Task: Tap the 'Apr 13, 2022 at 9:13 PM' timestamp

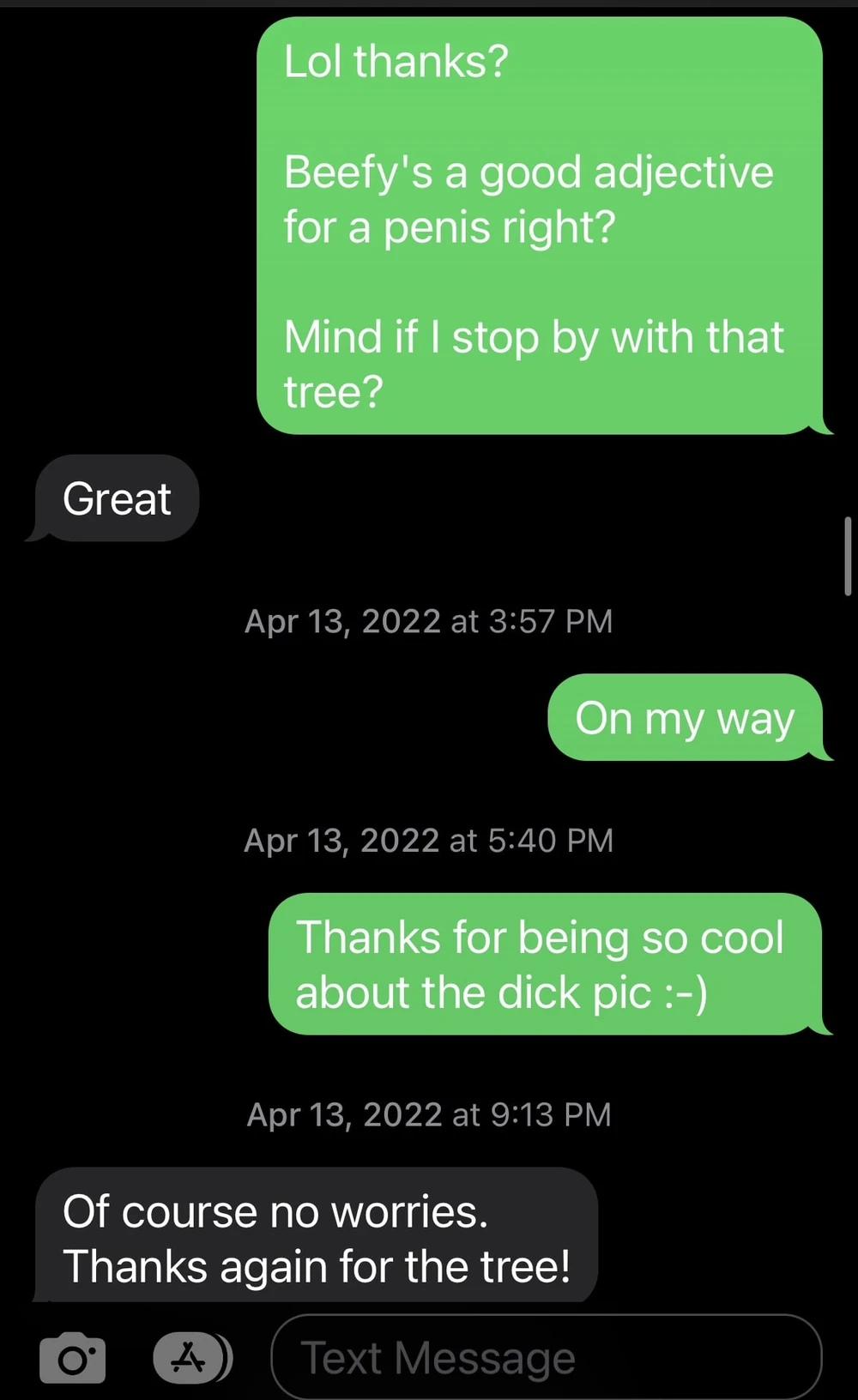Action: [429, 1114]
